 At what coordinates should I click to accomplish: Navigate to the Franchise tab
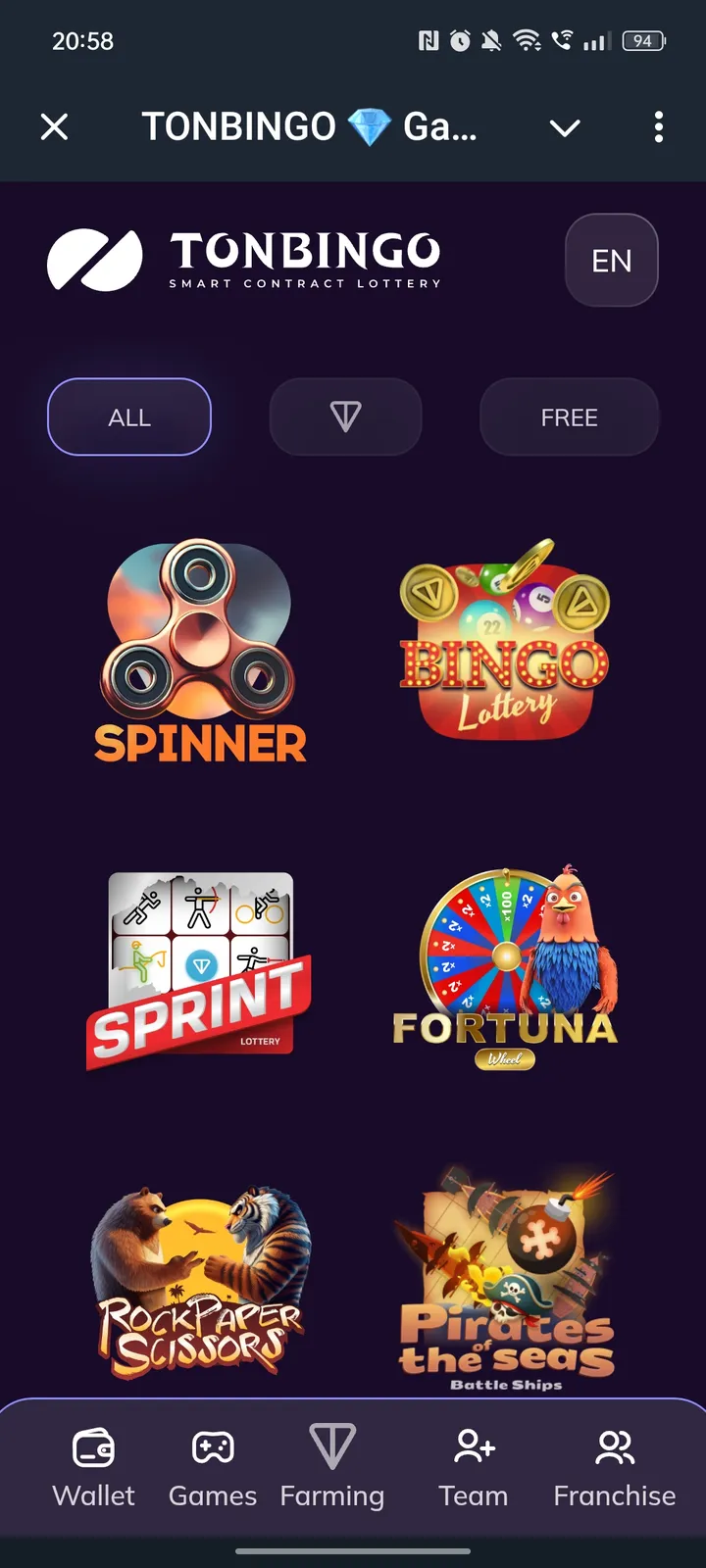(614, 1465)
